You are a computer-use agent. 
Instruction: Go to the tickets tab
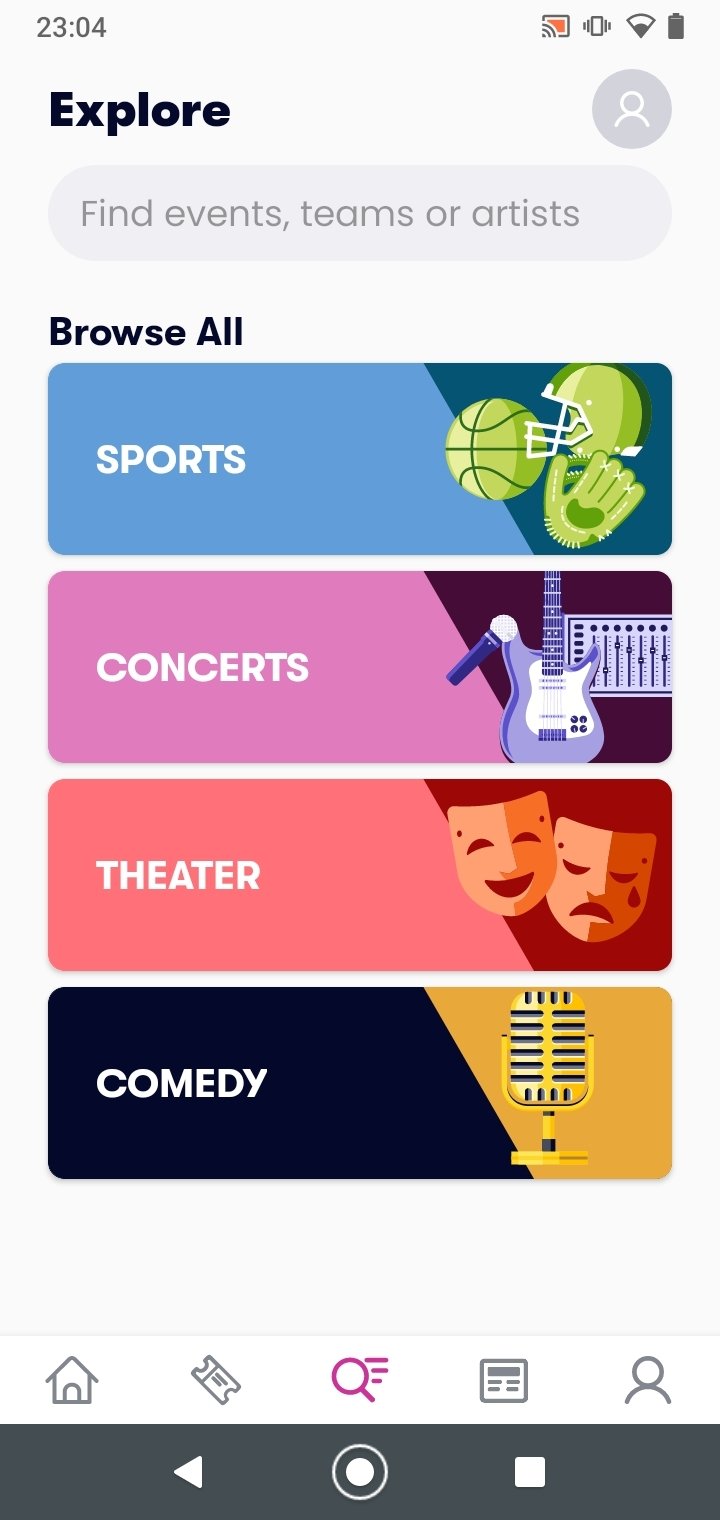(216, 1381)
